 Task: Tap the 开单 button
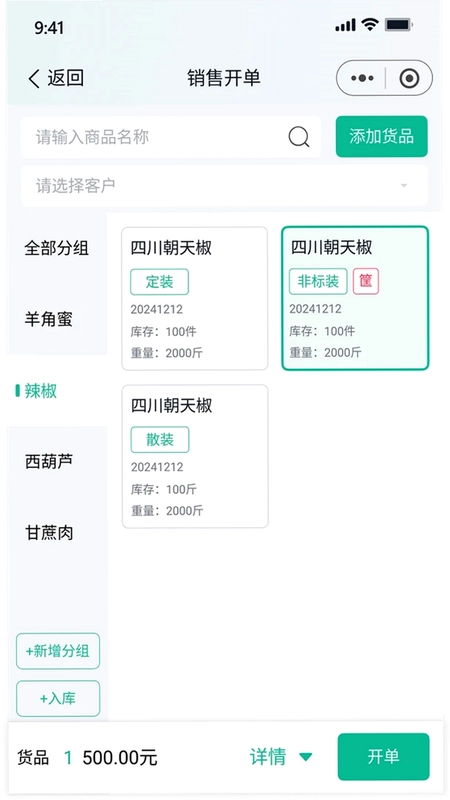point(383,757)
